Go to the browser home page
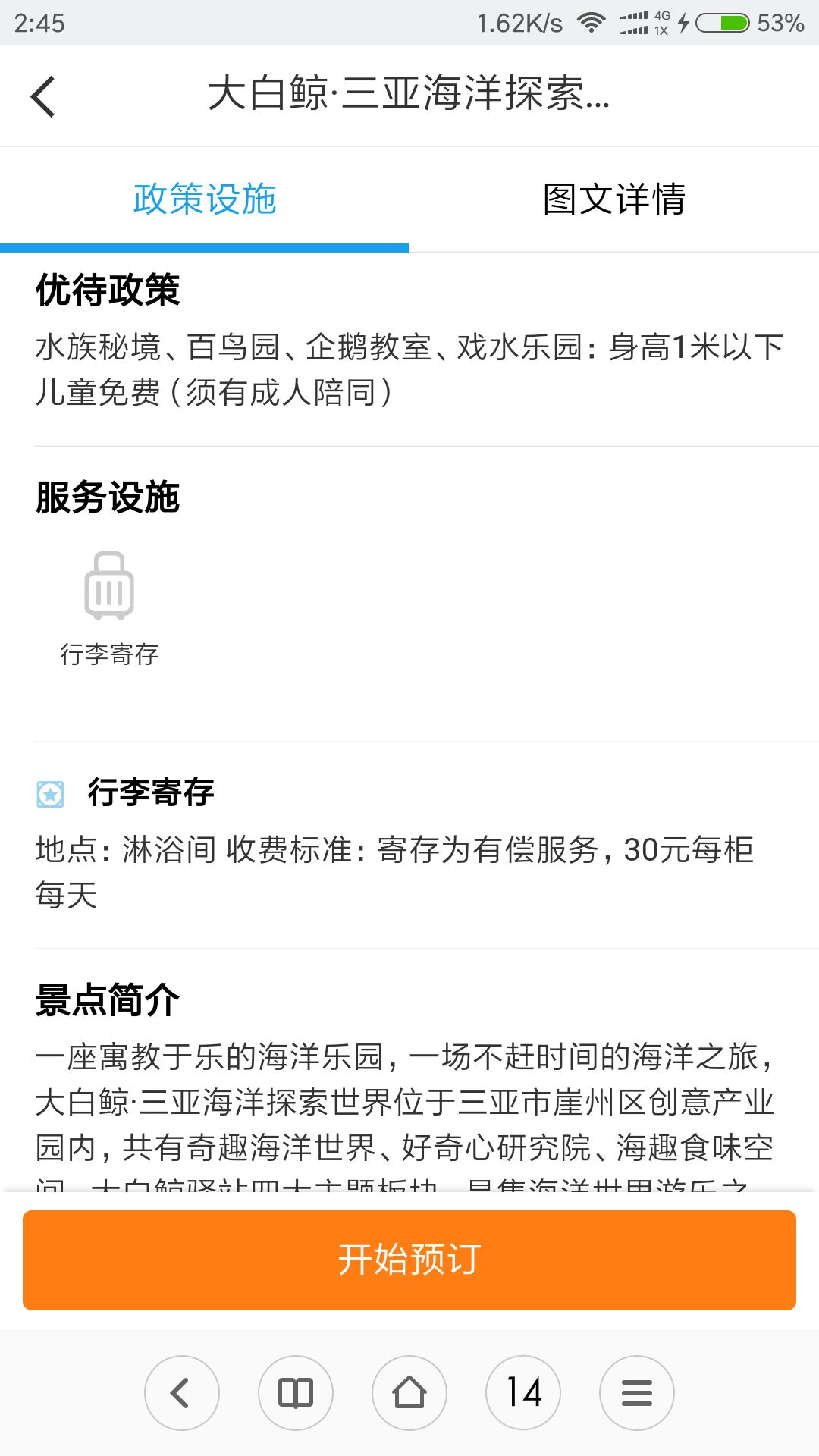 coord(409,1392)
